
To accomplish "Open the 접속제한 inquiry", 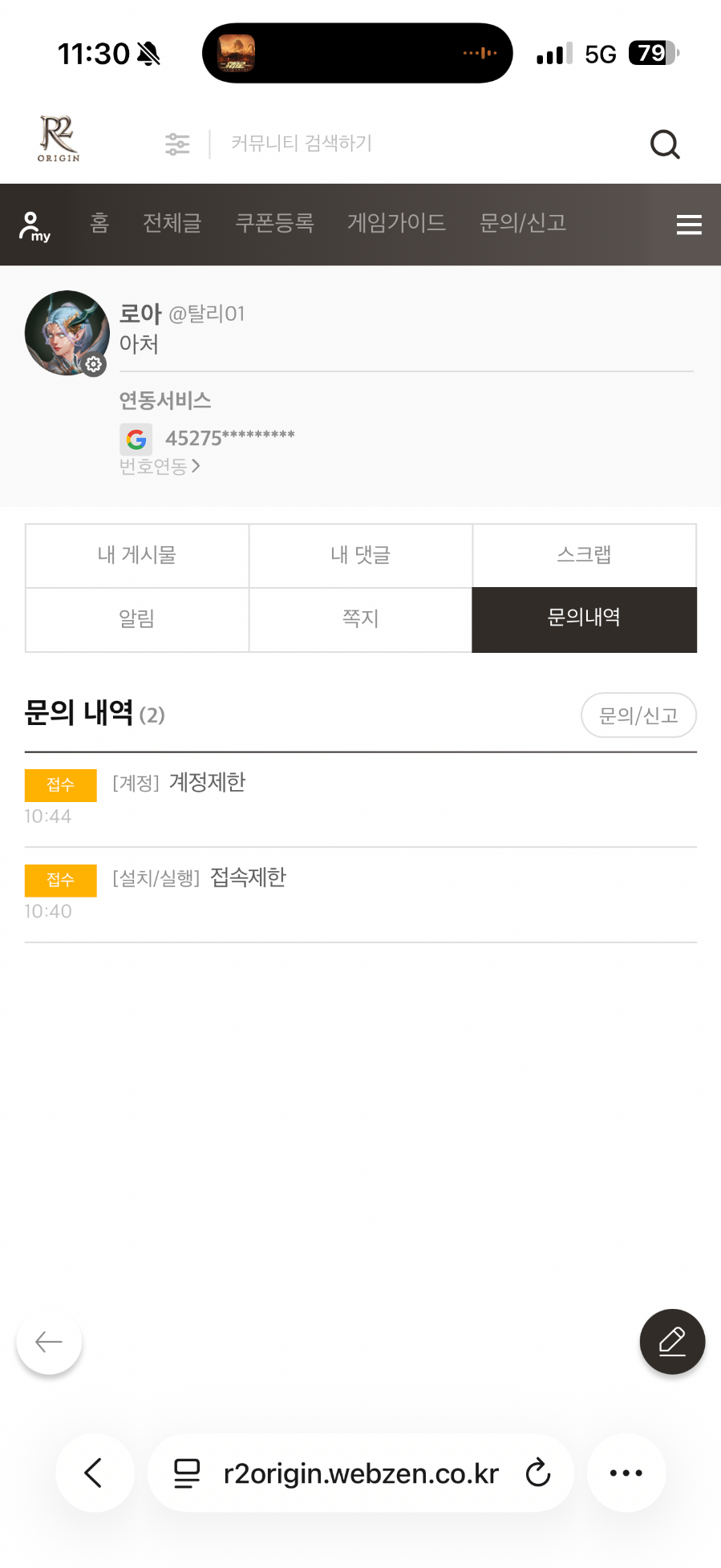I will (361, 895).
